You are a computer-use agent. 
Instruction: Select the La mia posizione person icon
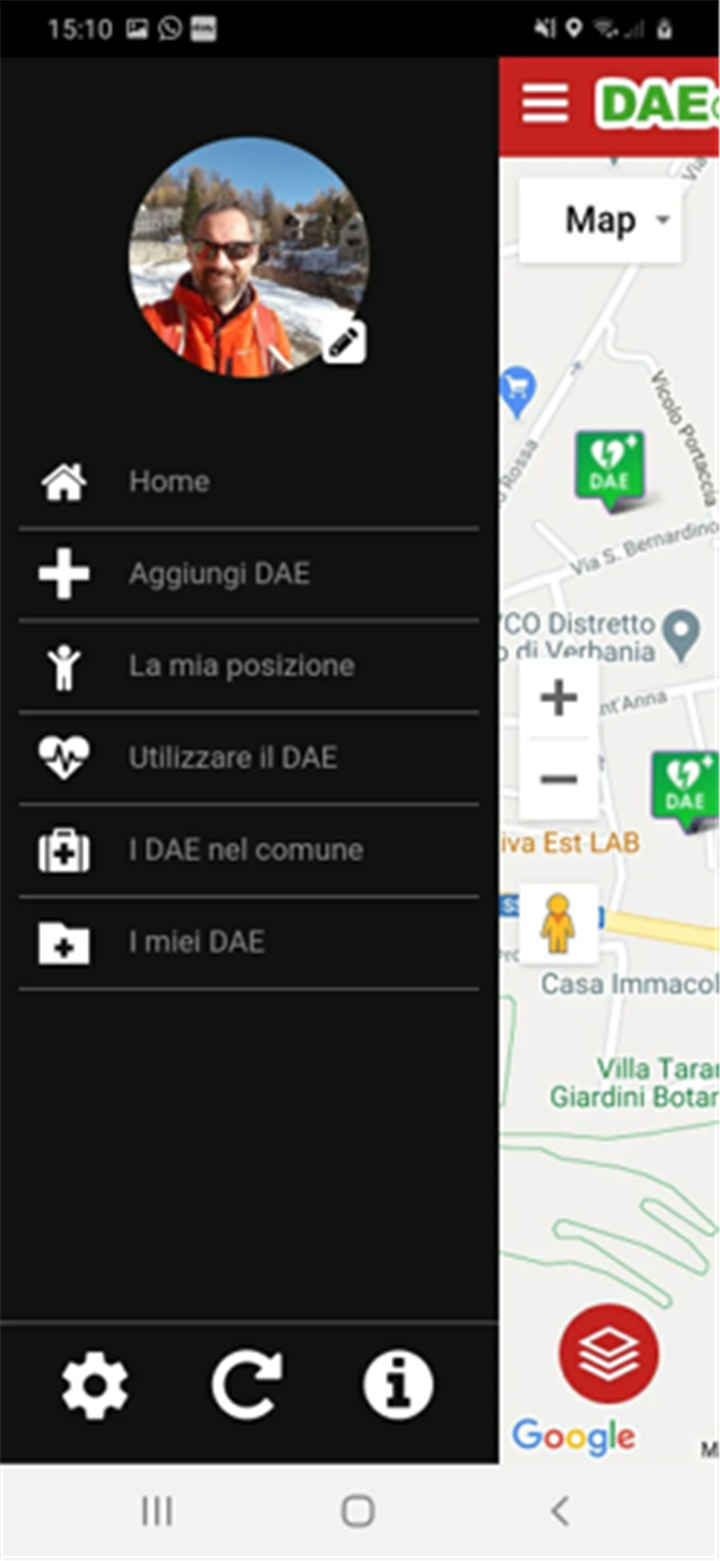(63, 665)
